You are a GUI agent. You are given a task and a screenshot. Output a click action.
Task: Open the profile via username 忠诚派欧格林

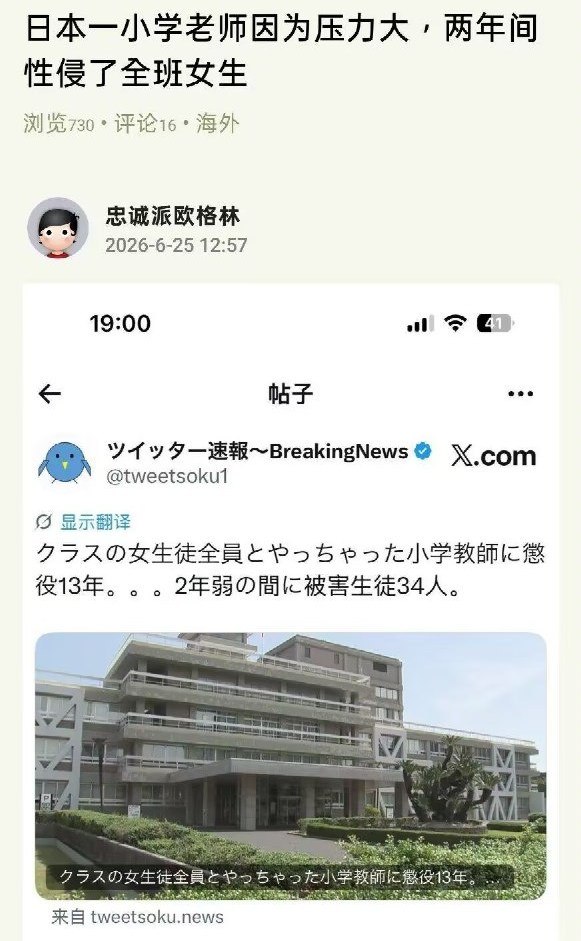[x=173, y=216]
